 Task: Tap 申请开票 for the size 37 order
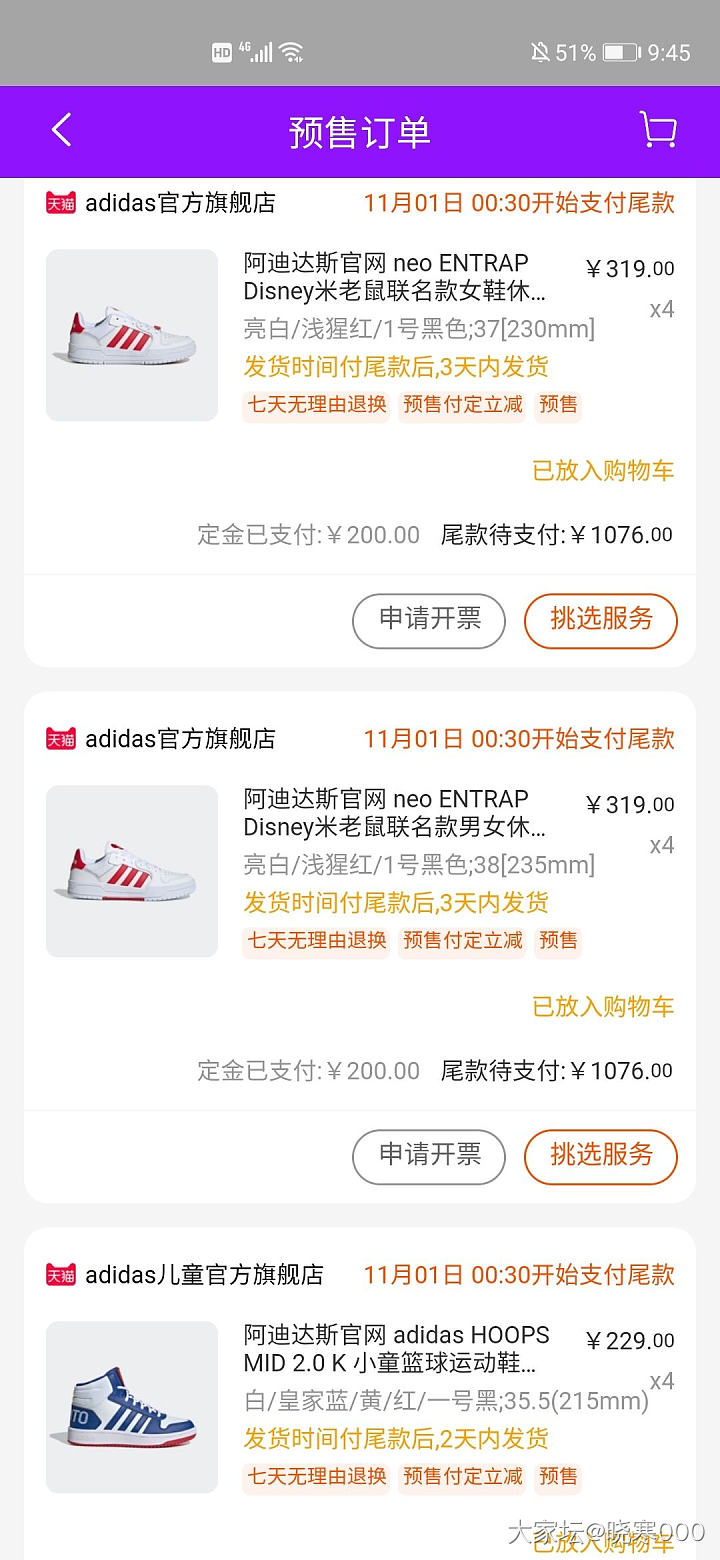click(429, 621)
